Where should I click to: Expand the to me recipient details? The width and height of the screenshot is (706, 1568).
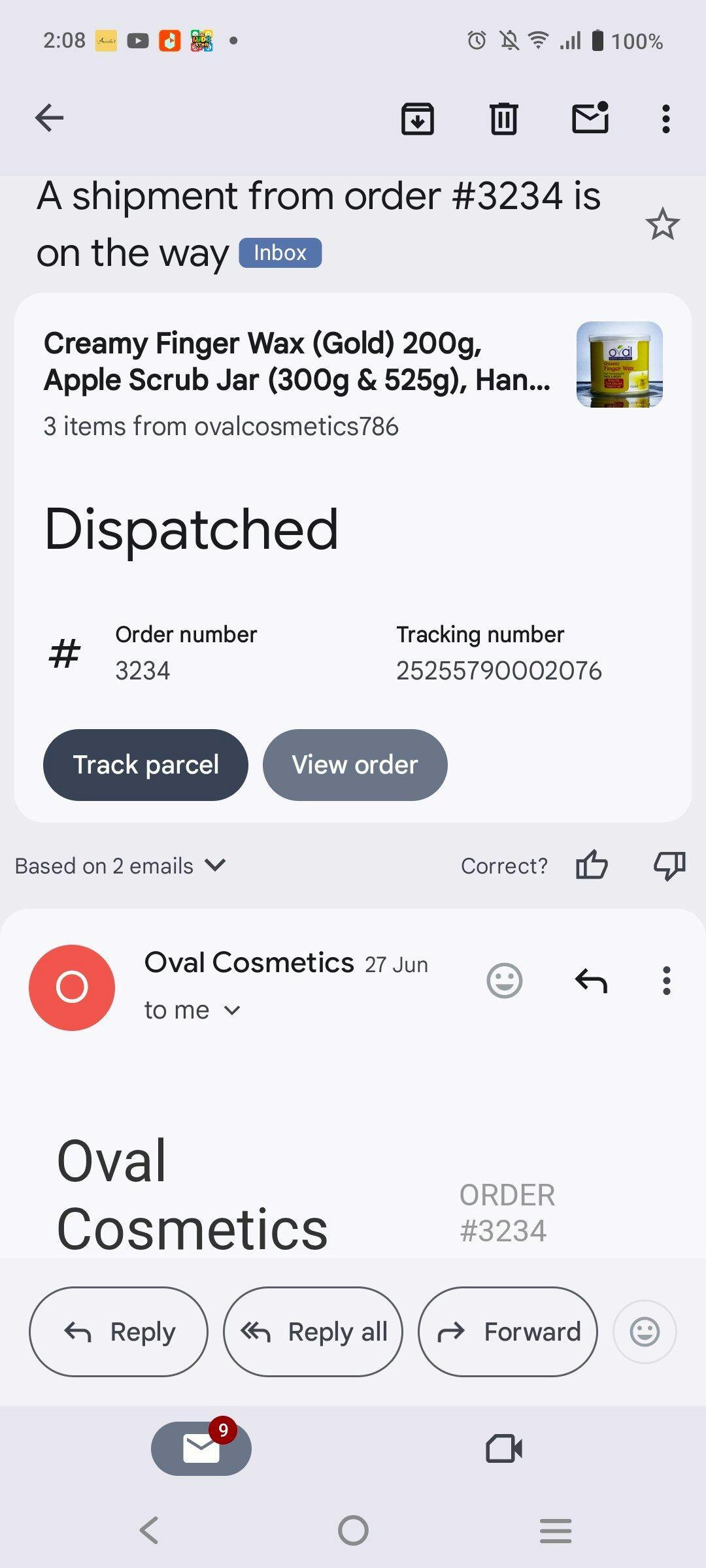pos(193,1010)
